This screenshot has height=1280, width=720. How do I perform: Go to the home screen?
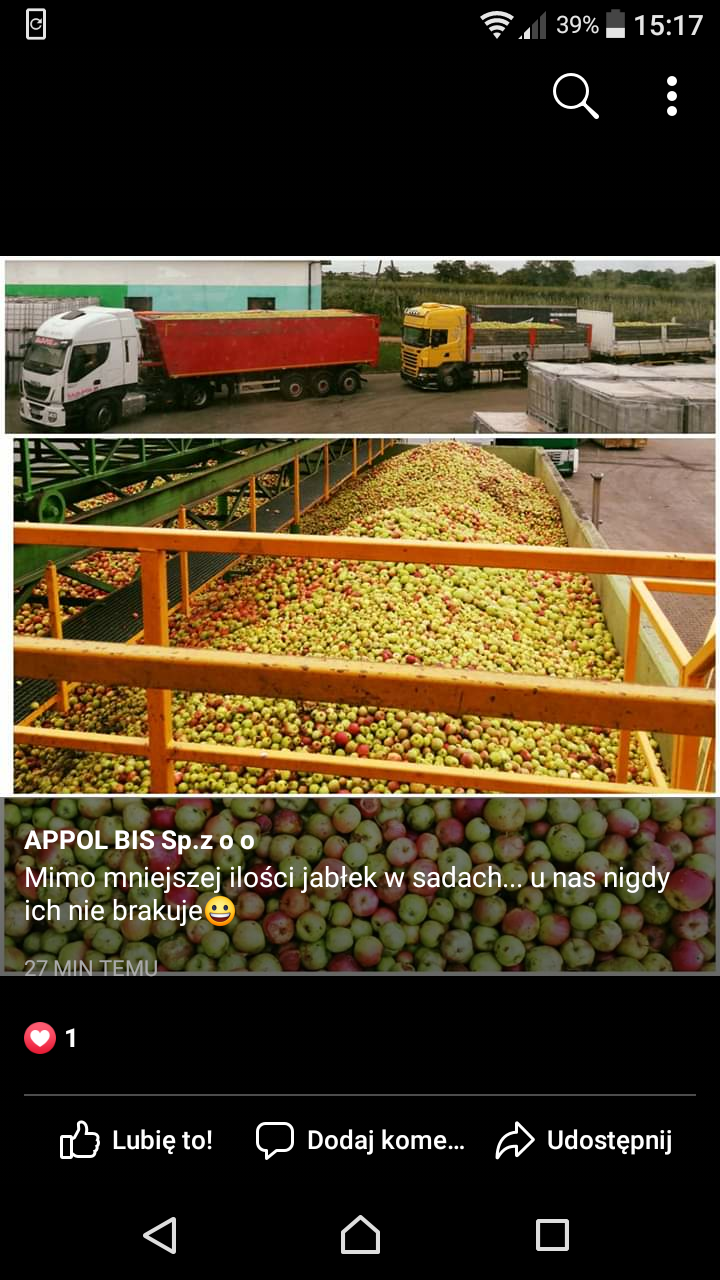[360, 1235]
